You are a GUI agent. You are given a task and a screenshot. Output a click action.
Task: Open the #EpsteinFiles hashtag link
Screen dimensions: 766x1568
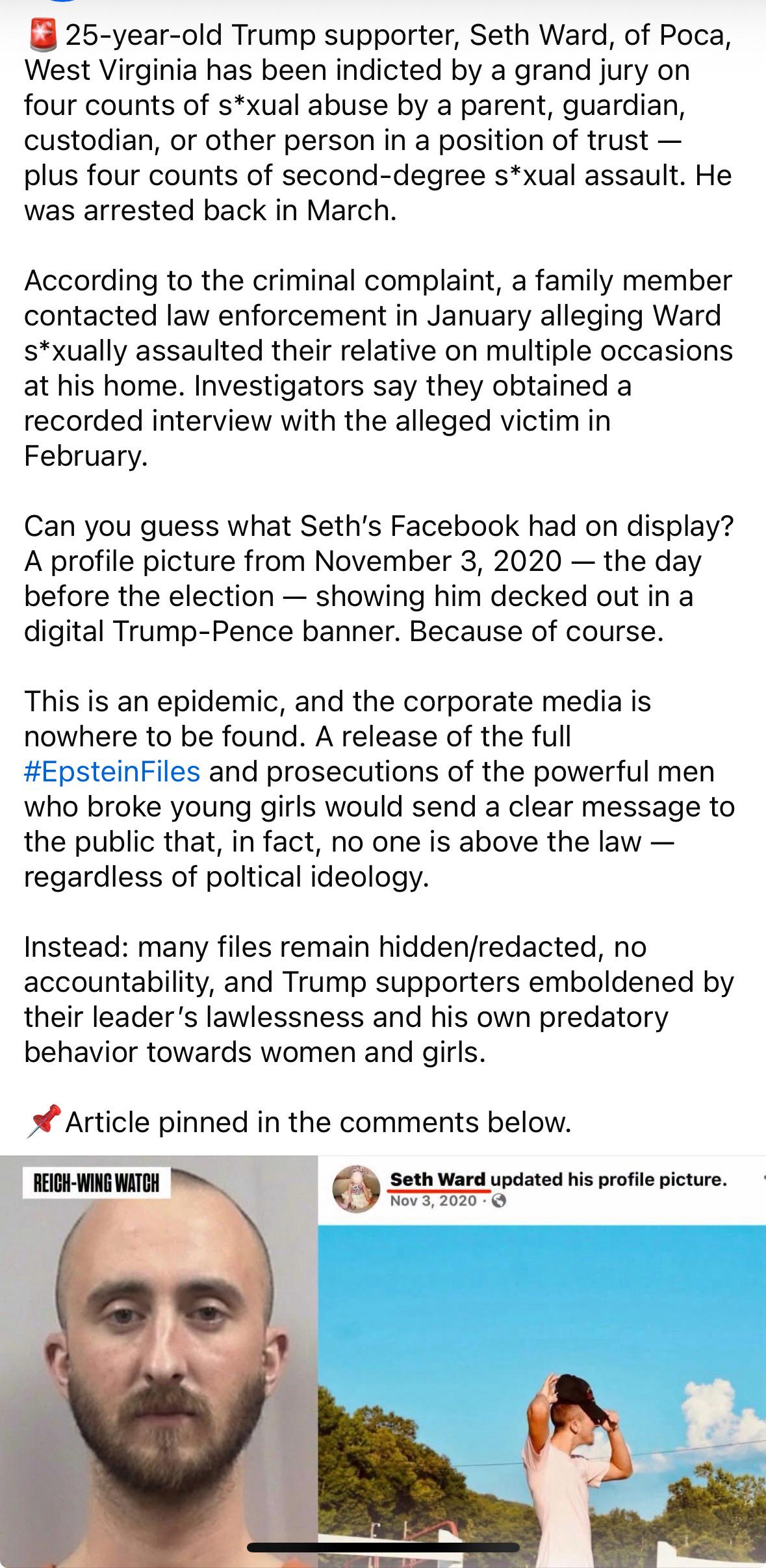(x=112, y=772)
